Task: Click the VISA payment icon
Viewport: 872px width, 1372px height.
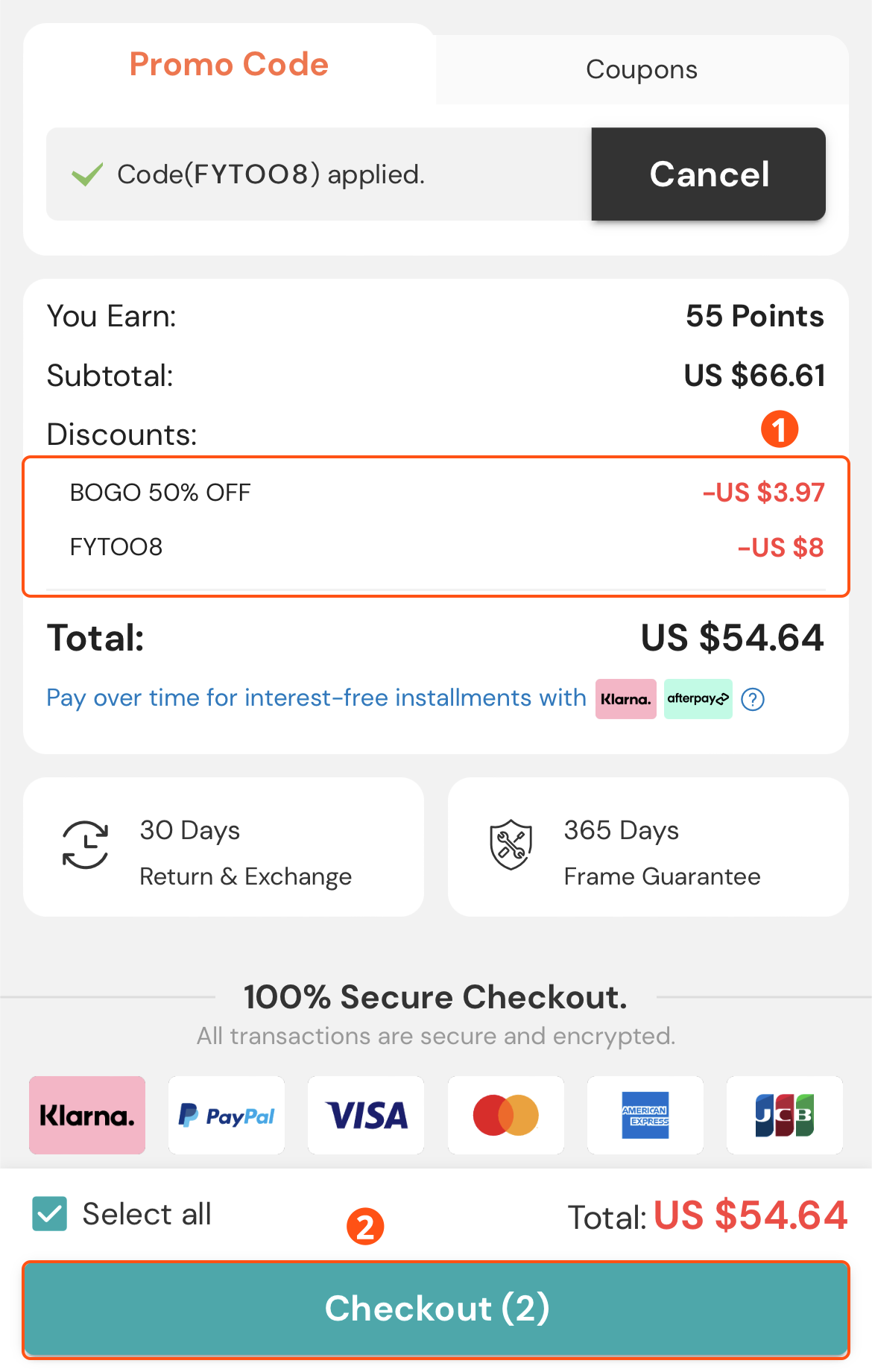Action: (365, 1116)
